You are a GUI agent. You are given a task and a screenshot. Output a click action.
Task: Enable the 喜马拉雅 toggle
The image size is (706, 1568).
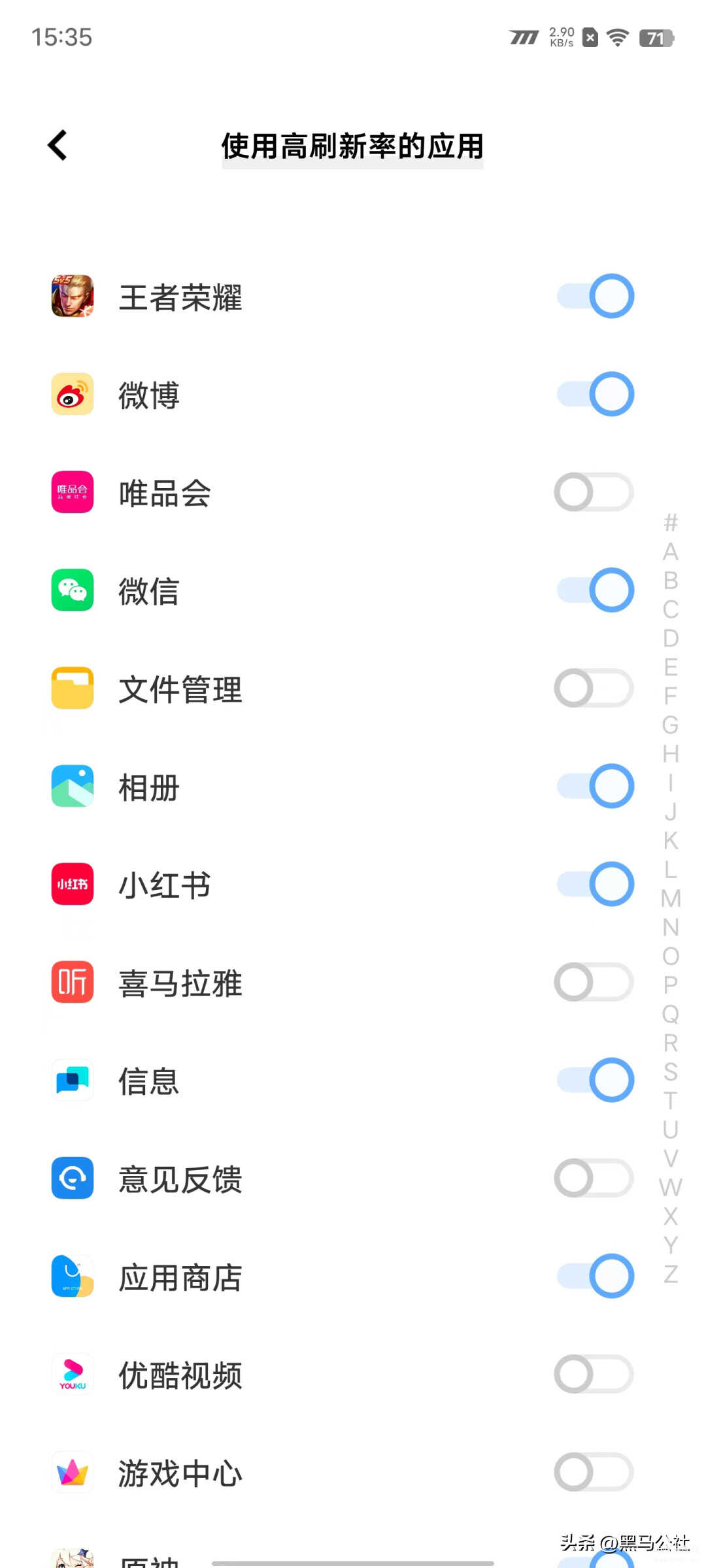pyautogui.click(x=594, y=982)
